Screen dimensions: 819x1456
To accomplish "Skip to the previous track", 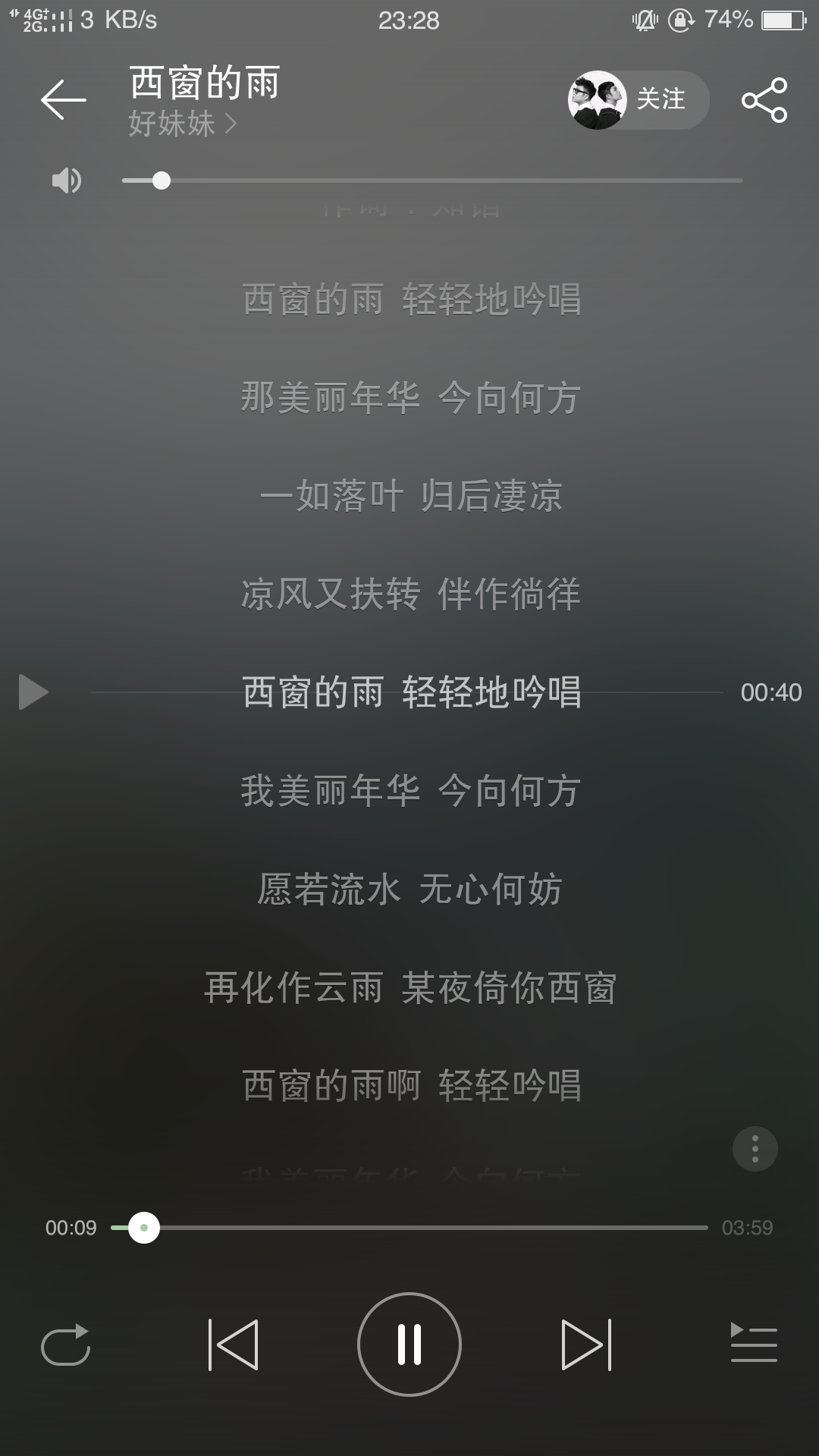I will (x=234, y=1345).
